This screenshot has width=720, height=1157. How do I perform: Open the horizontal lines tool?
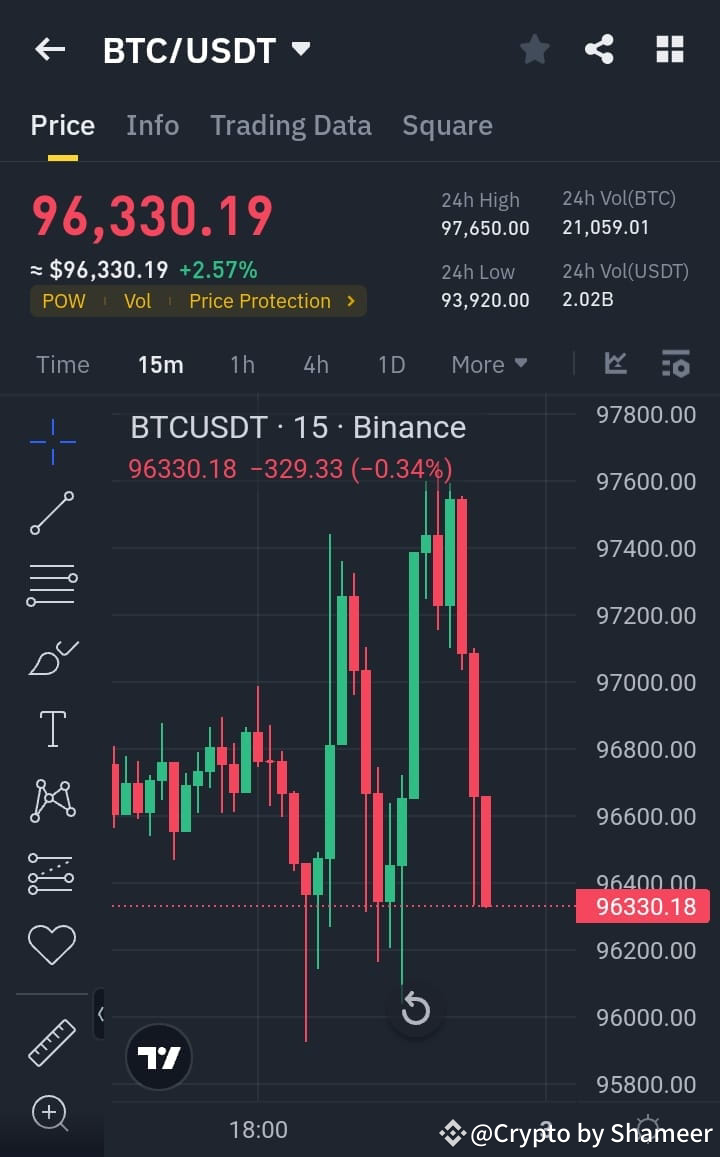[52, 584]
